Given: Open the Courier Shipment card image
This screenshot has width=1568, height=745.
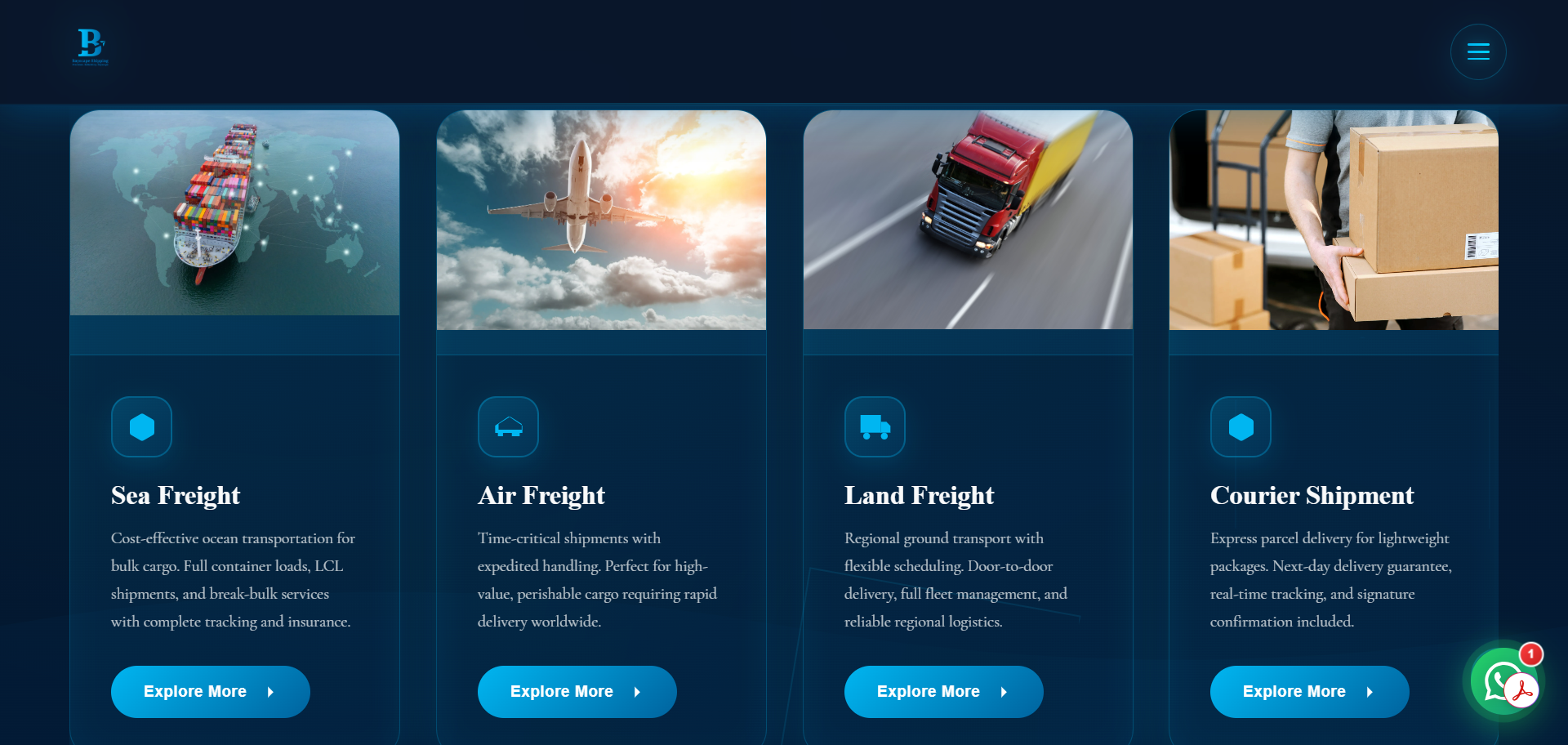Looking at the screenshot, I should coord(1334,220).
